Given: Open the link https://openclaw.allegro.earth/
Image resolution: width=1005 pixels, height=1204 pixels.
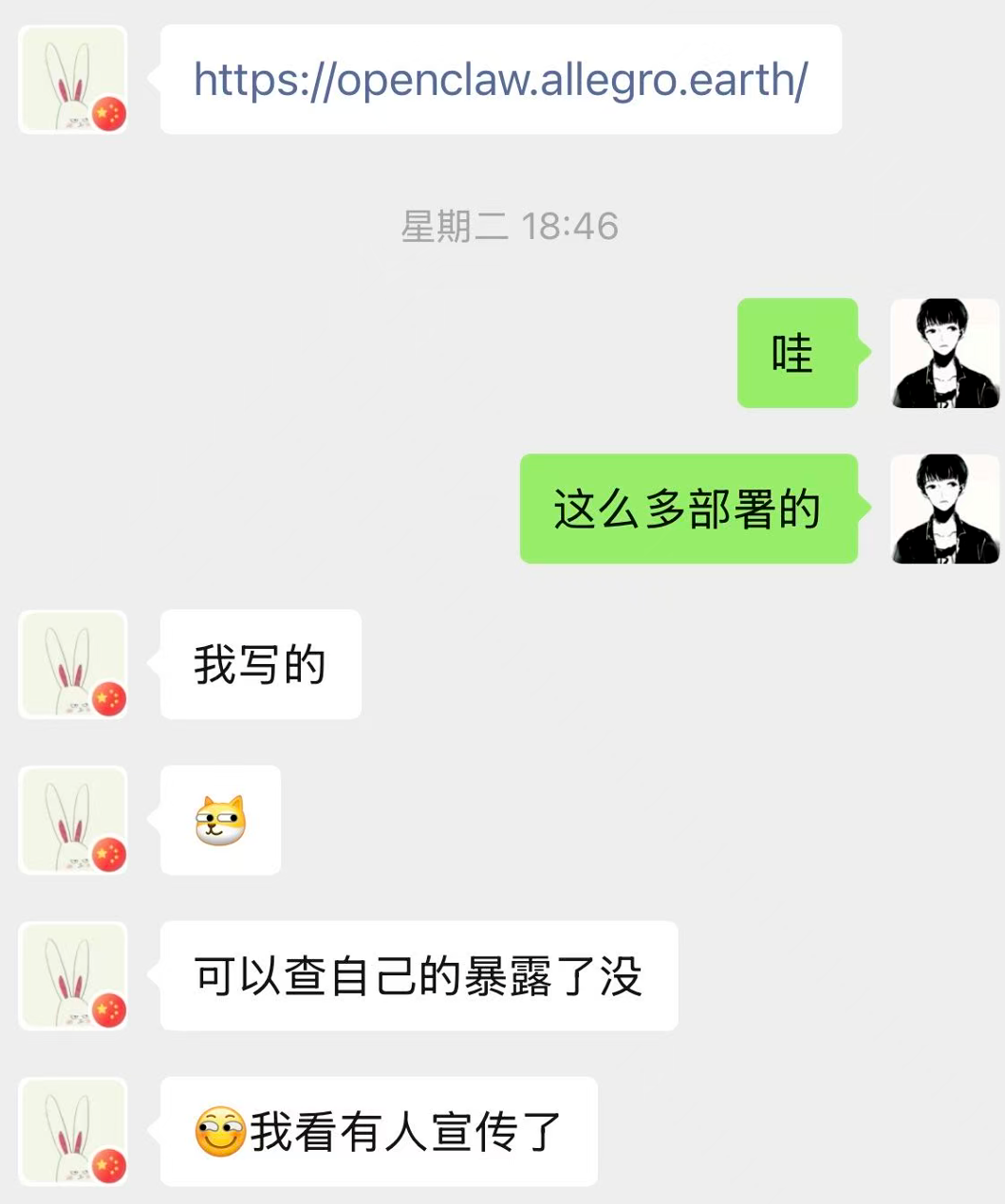Looking at the screenshot, I should [500, 81].
